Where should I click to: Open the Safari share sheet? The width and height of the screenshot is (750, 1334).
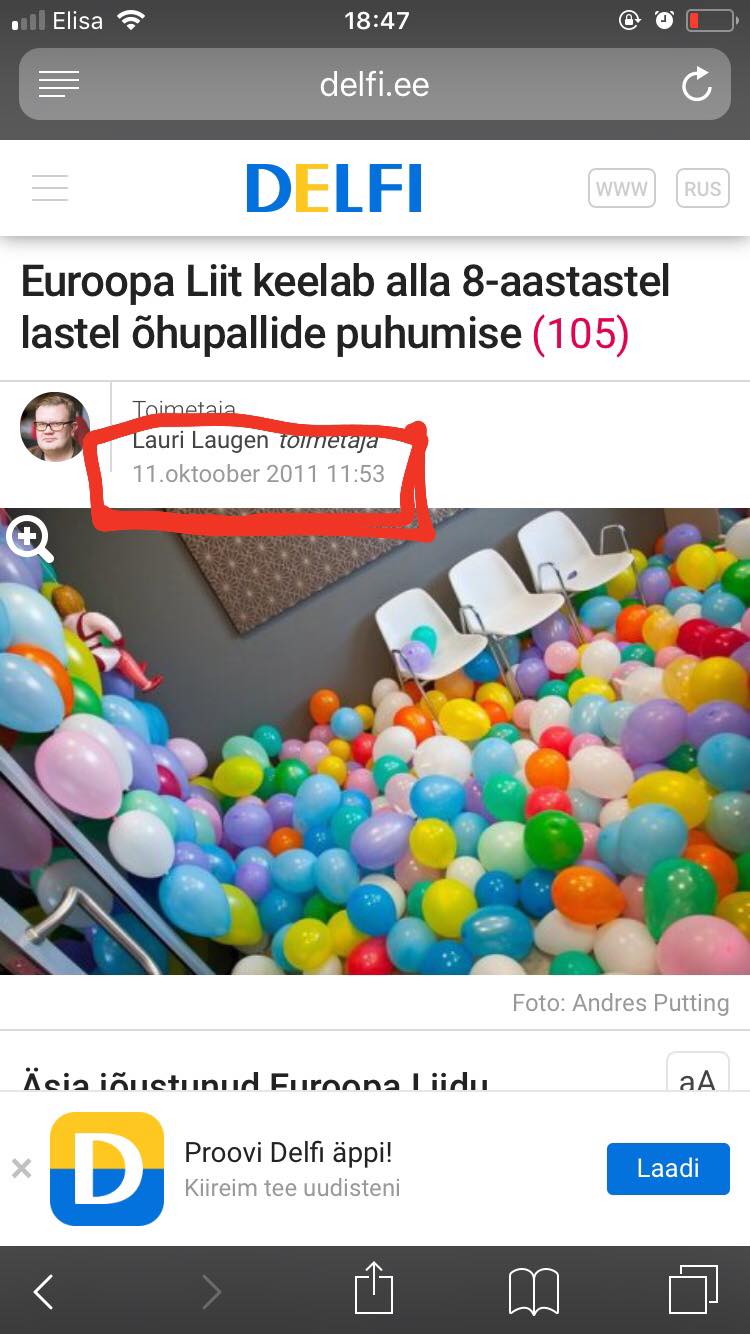(x=374, y=1287)
